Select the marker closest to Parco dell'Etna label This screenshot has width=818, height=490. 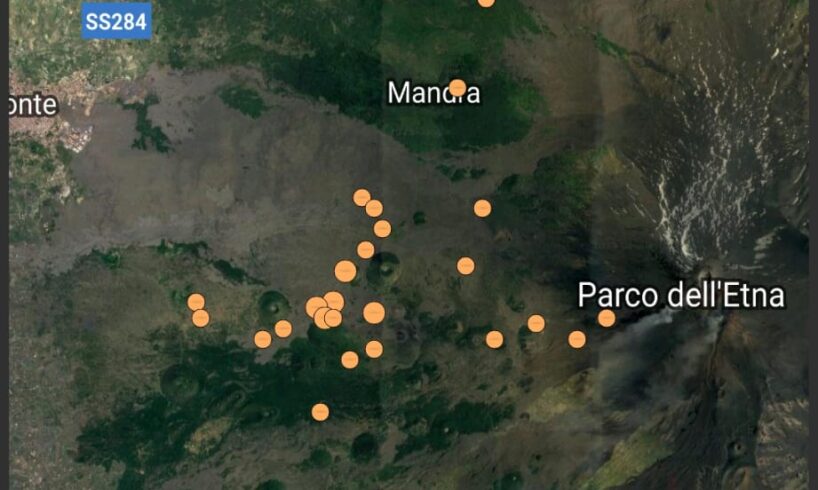[607, 318]
